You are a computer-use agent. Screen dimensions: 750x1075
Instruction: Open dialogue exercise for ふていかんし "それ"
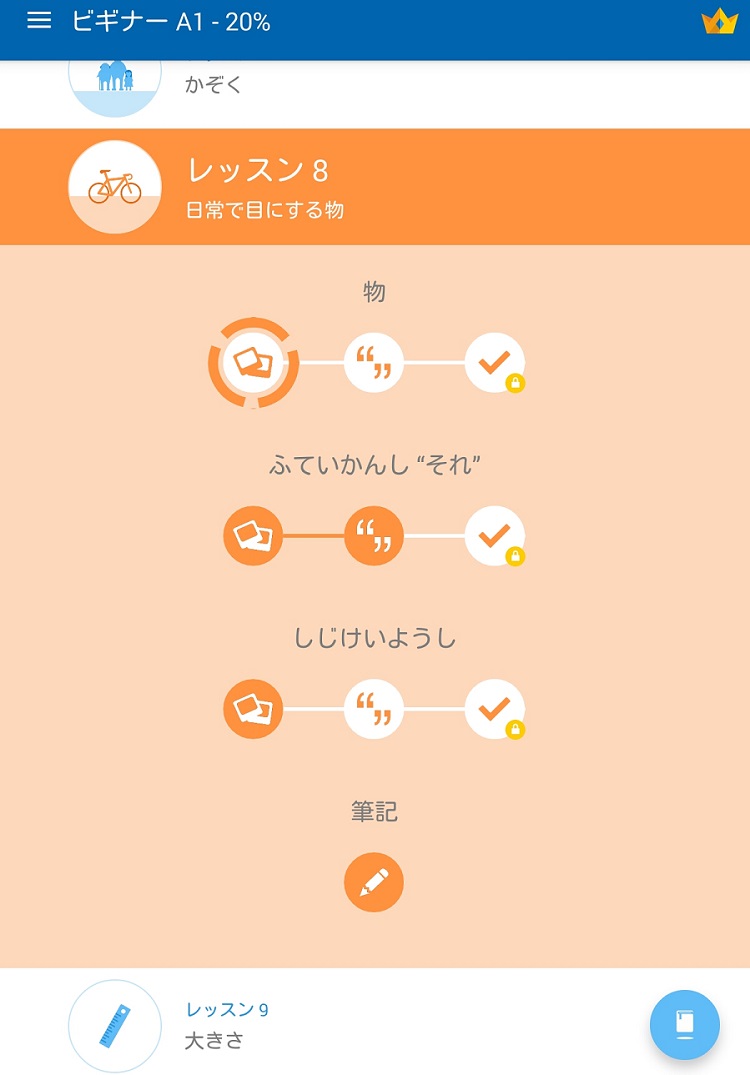[x=374, y=536]
